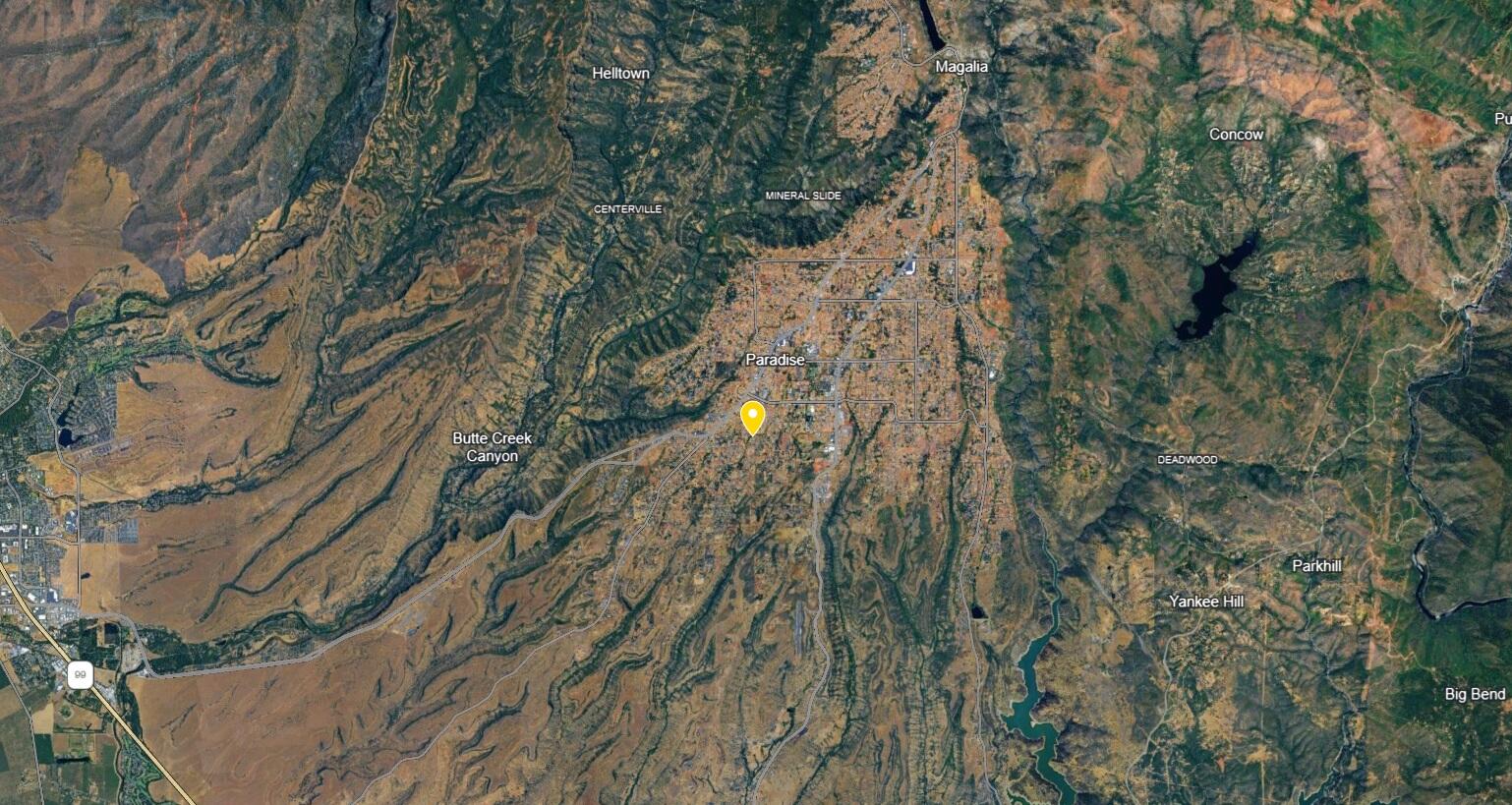Select the Concow place label
The height and width of the screenshot is (805, 1512).
1236,135
